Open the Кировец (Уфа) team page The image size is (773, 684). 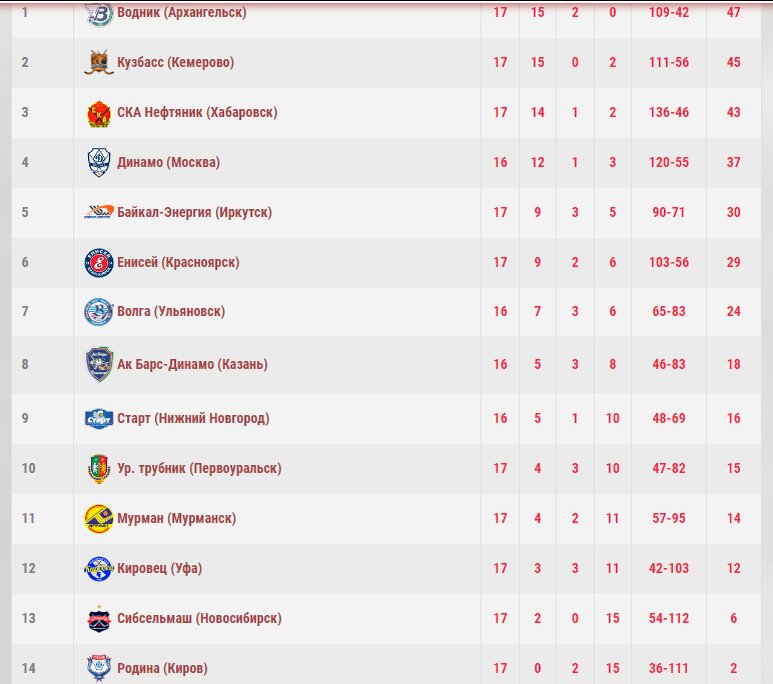(x=159, y=568)
